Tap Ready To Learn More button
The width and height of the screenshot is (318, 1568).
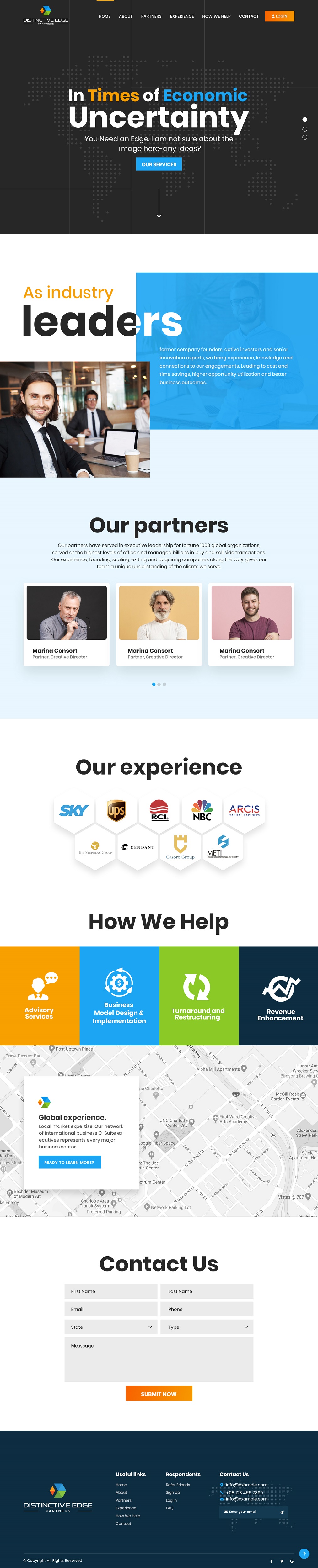pos(69,1162)
